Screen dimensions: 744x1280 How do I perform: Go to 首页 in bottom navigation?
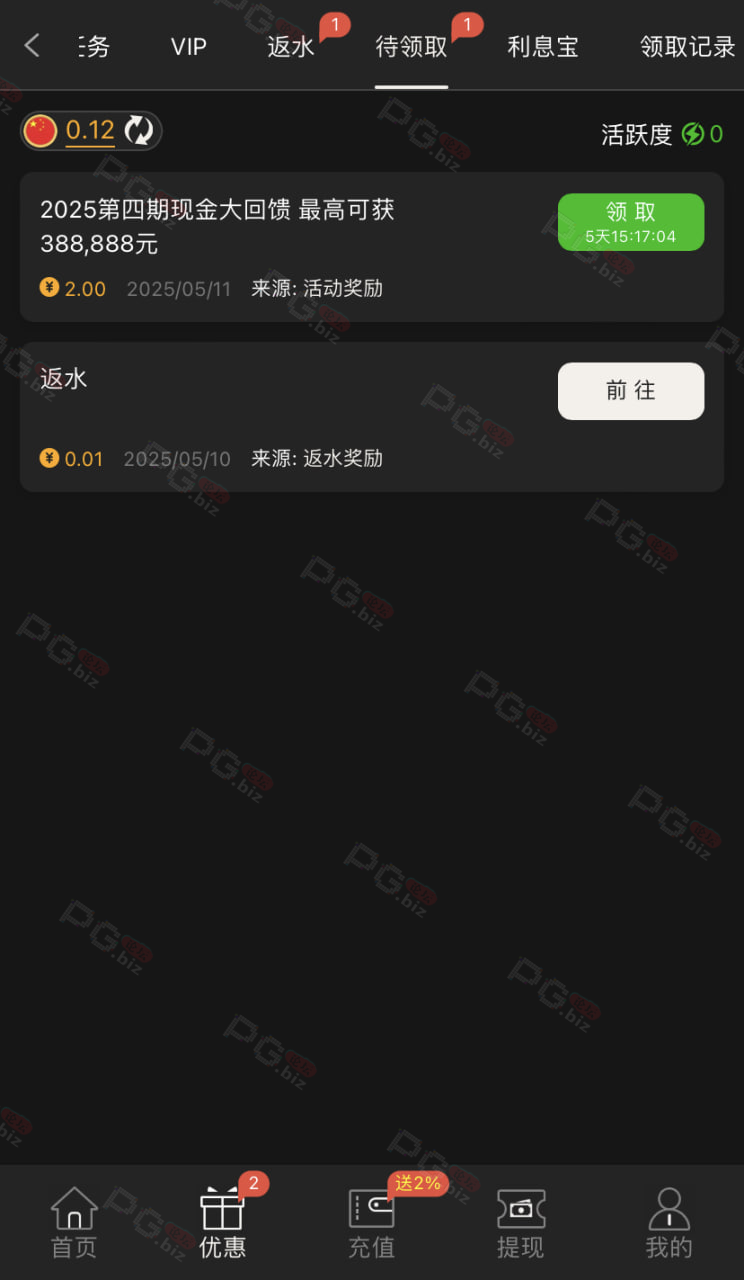coord(74,1222)
